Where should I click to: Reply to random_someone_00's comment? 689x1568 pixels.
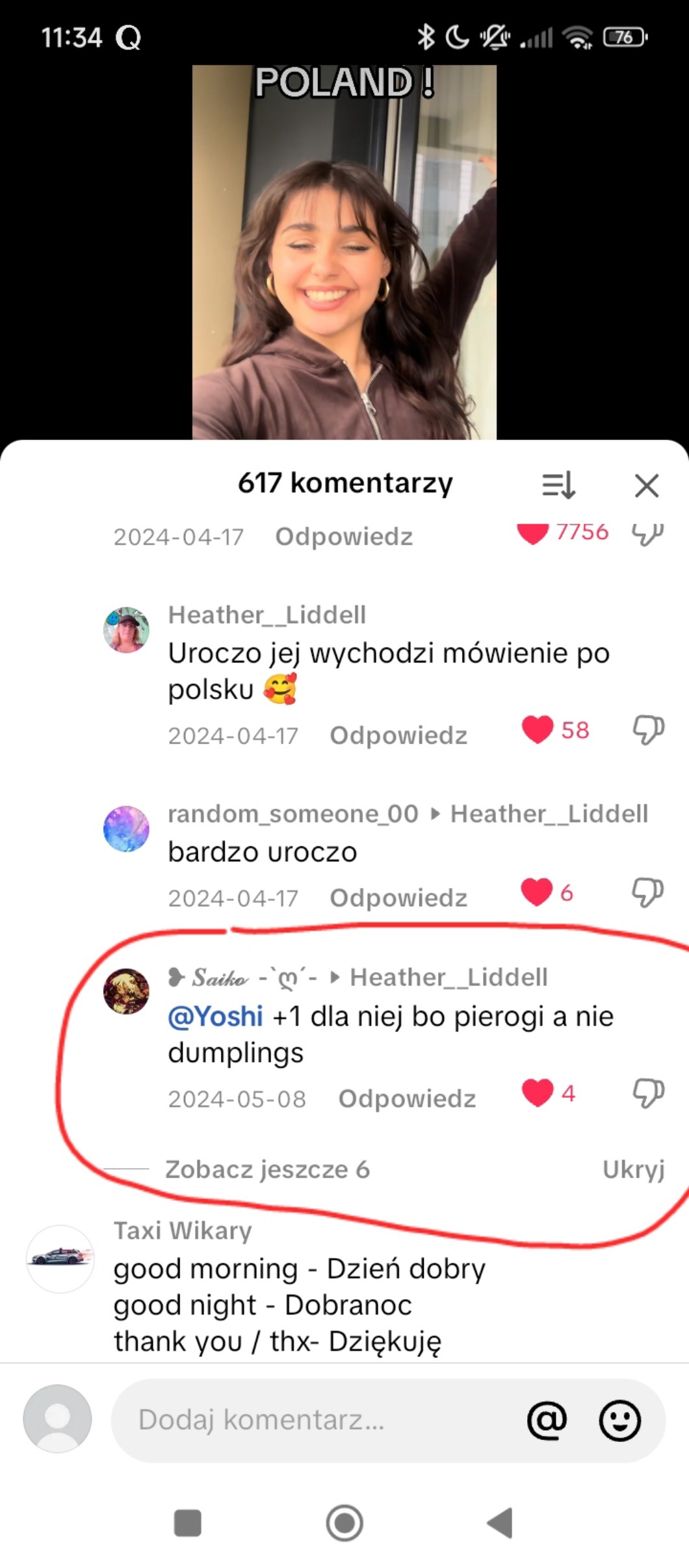[398, 898]
